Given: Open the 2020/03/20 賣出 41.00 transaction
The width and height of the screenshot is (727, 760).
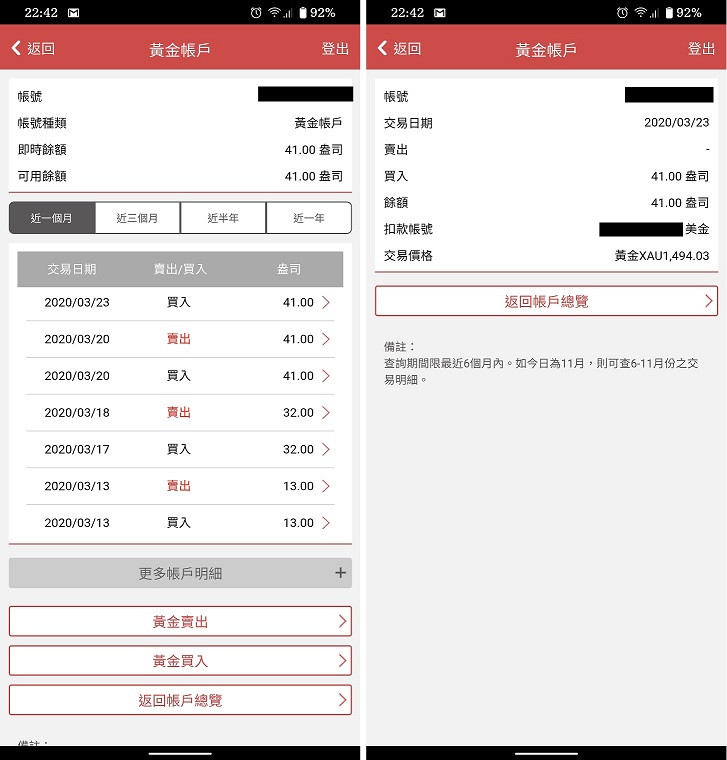Looking at the screenshot, I should (180, 339).
